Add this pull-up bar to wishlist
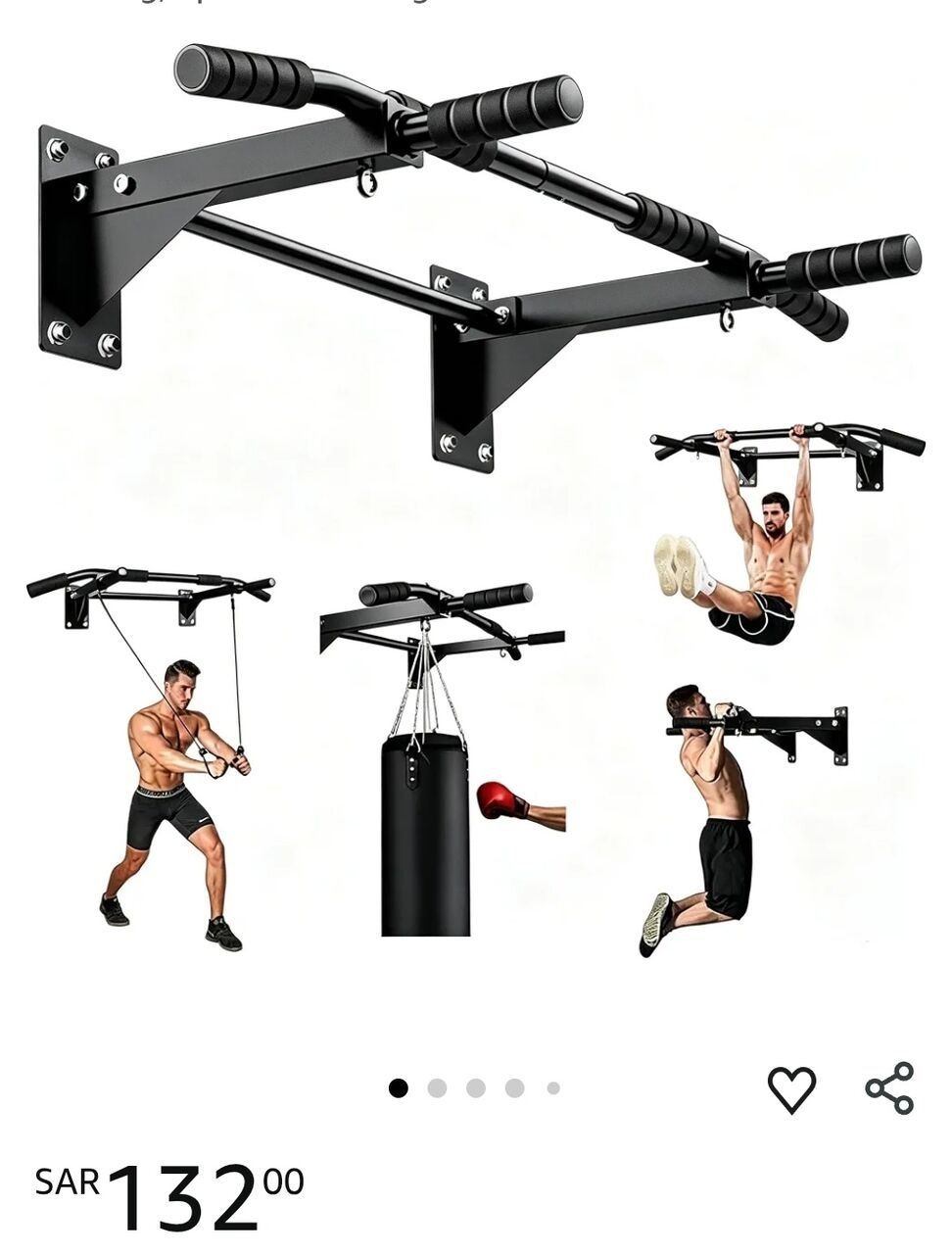The width and height of the screenshot is (952, 1254). (790, 1089)
